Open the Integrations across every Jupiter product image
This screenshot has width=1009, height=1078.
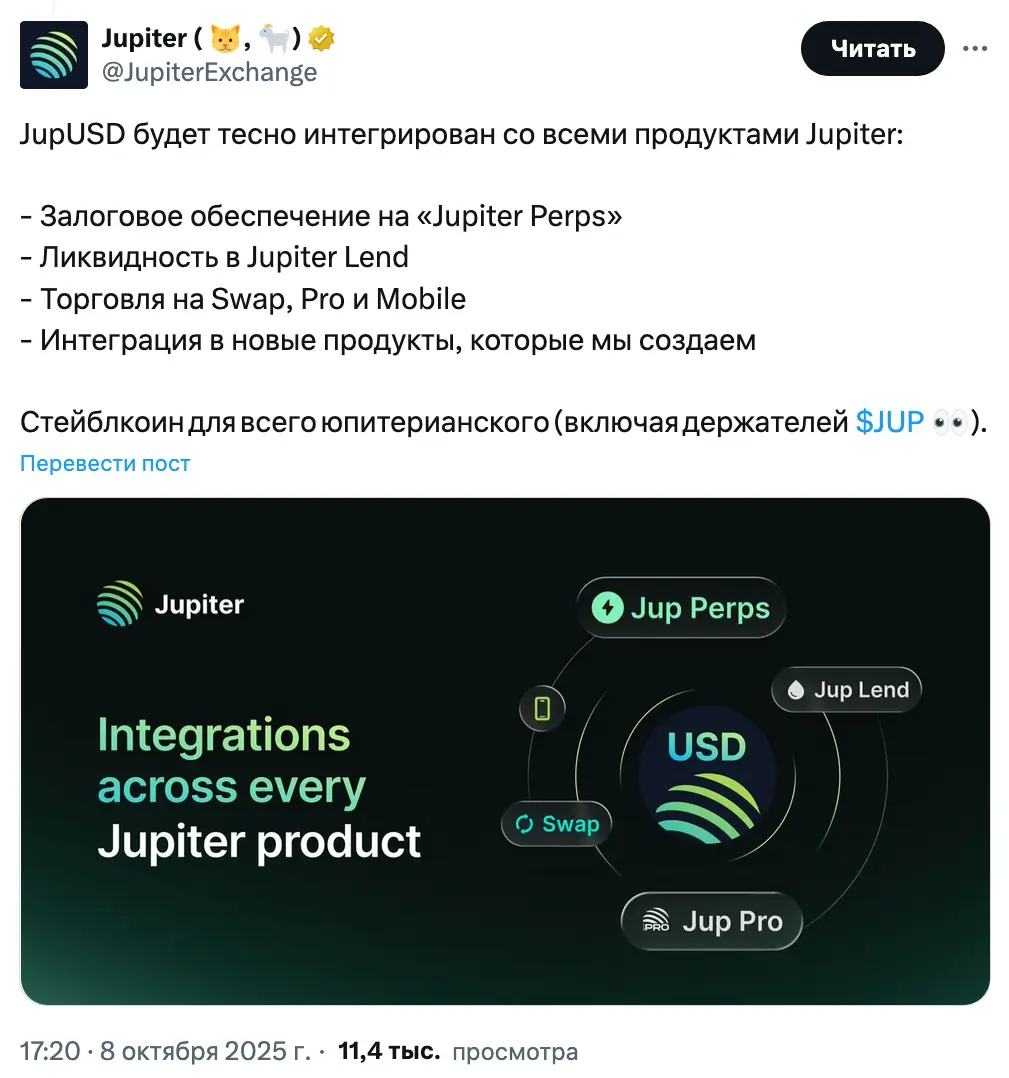click(x=504, y=750)
